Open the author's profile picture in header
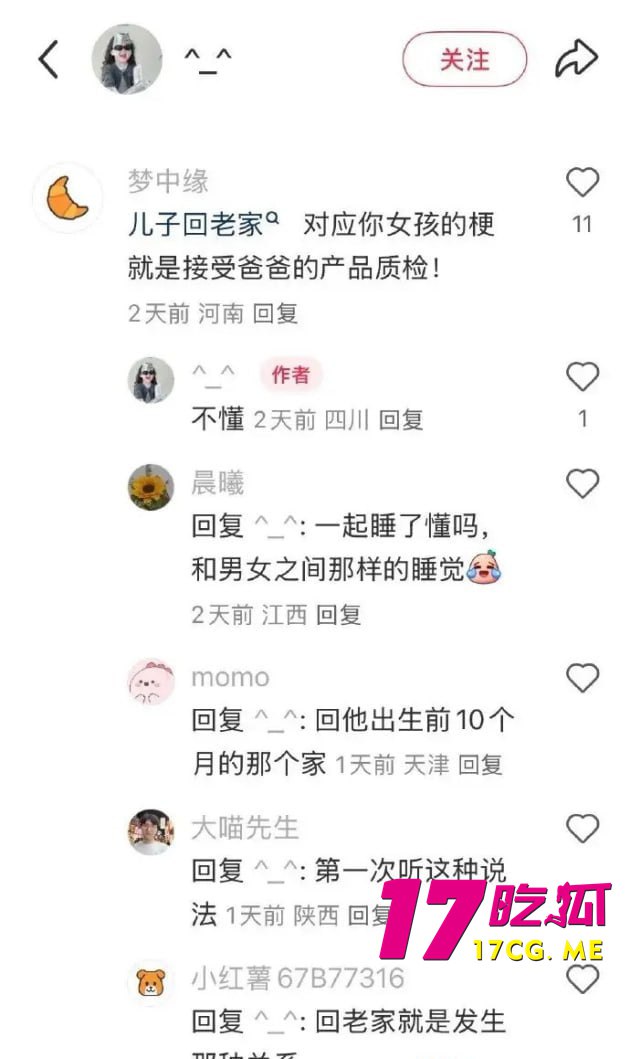This screenshot has width=630, height=1059. pyautogui.click(x=127, y=60)
